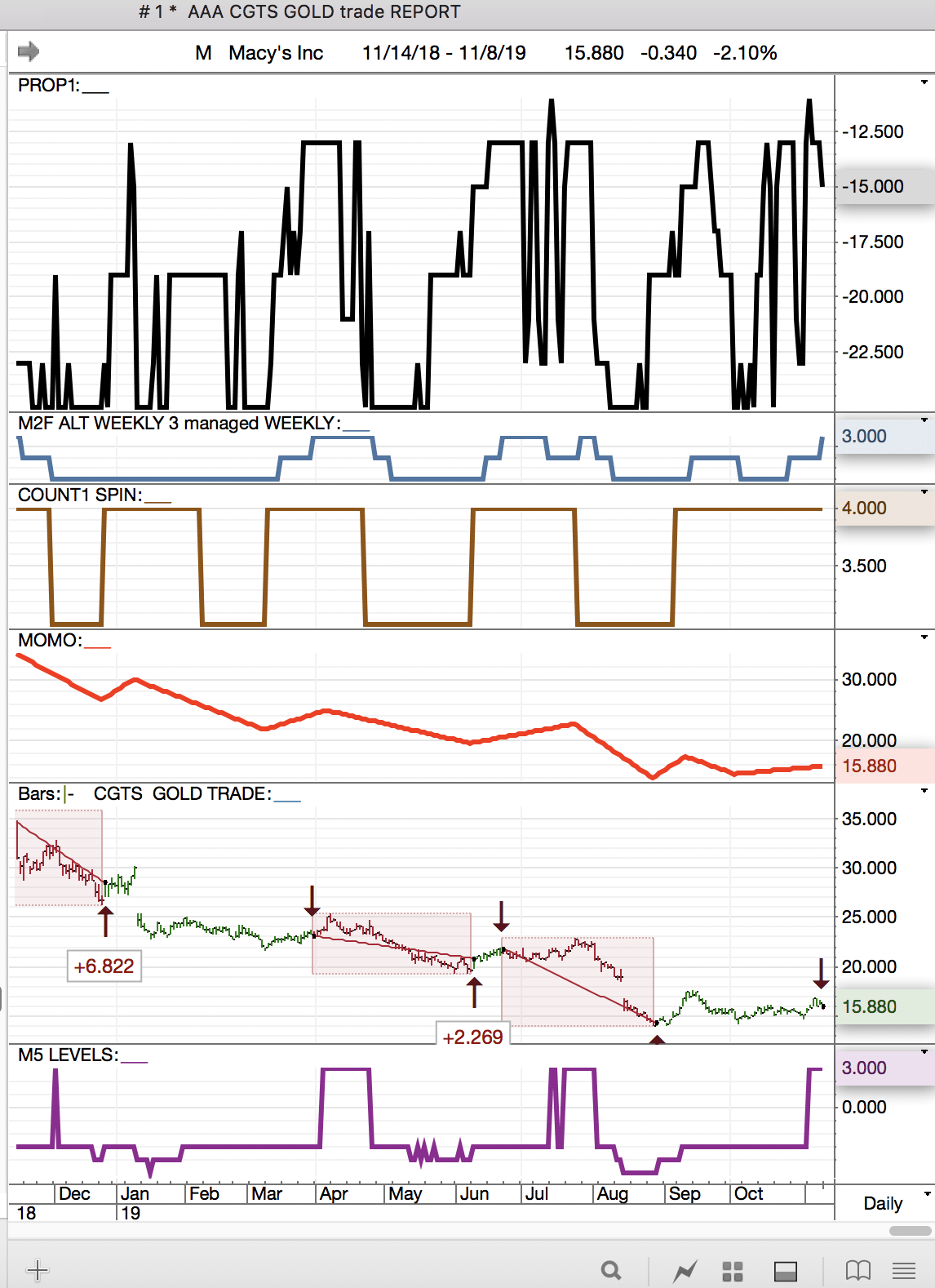Viewport: 935px width, 1288px height.
Task: Tap the split pane layout icon
Action: click(x=785, y=1270)
